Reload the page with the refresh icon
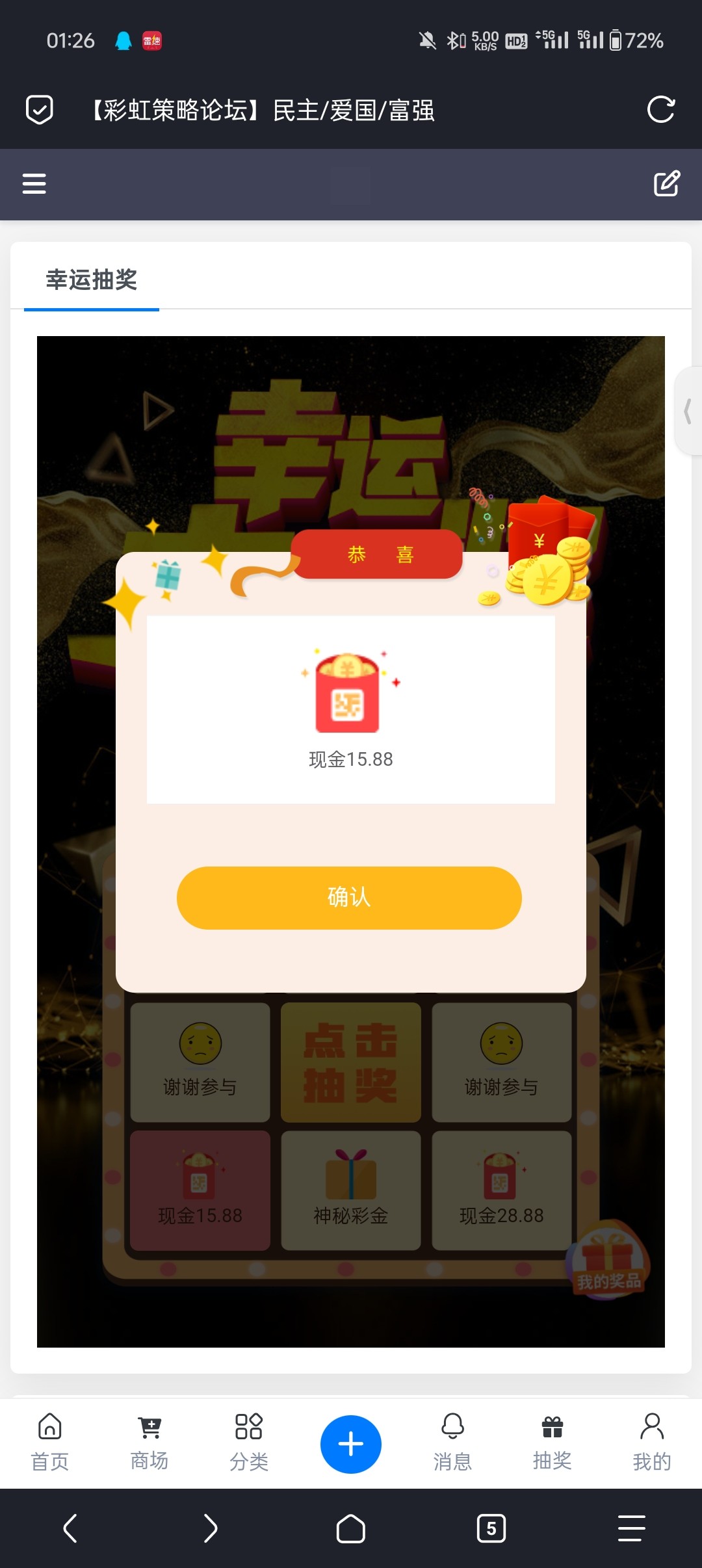702x1568 pixels. tap(661, 109)
